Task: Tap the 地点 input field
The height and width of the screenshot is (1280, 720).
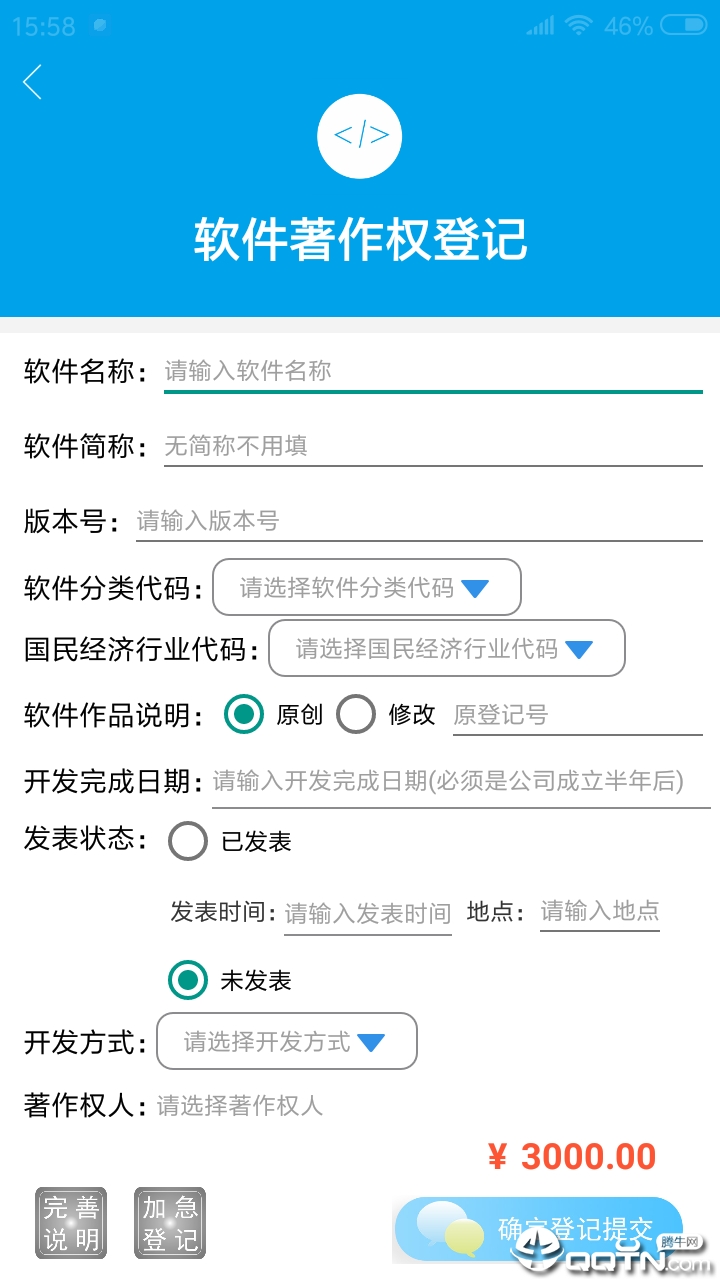Action: (x=599, y=911)
